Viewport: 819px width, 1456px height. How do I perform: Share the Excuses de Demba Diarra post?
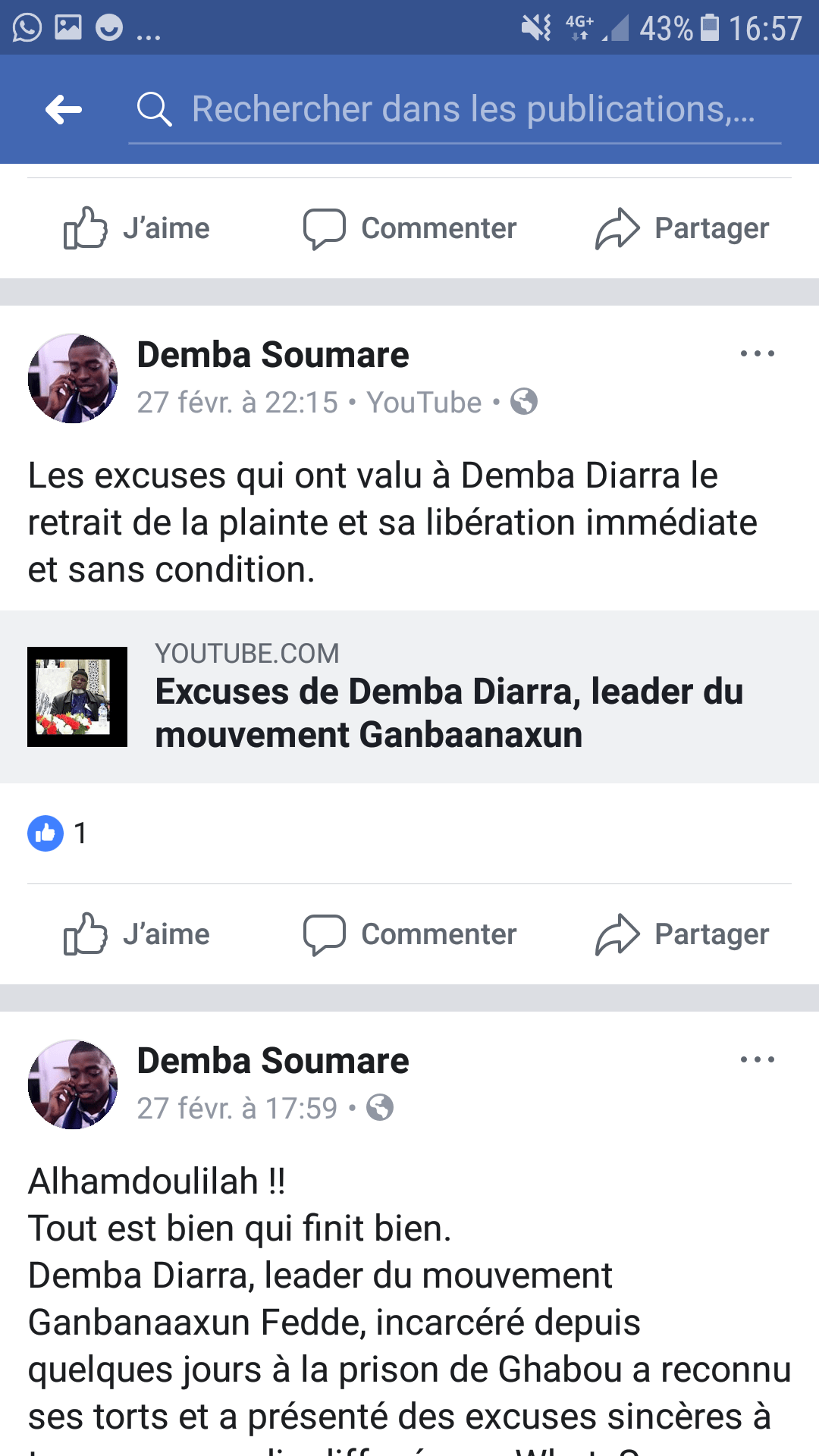682,934
